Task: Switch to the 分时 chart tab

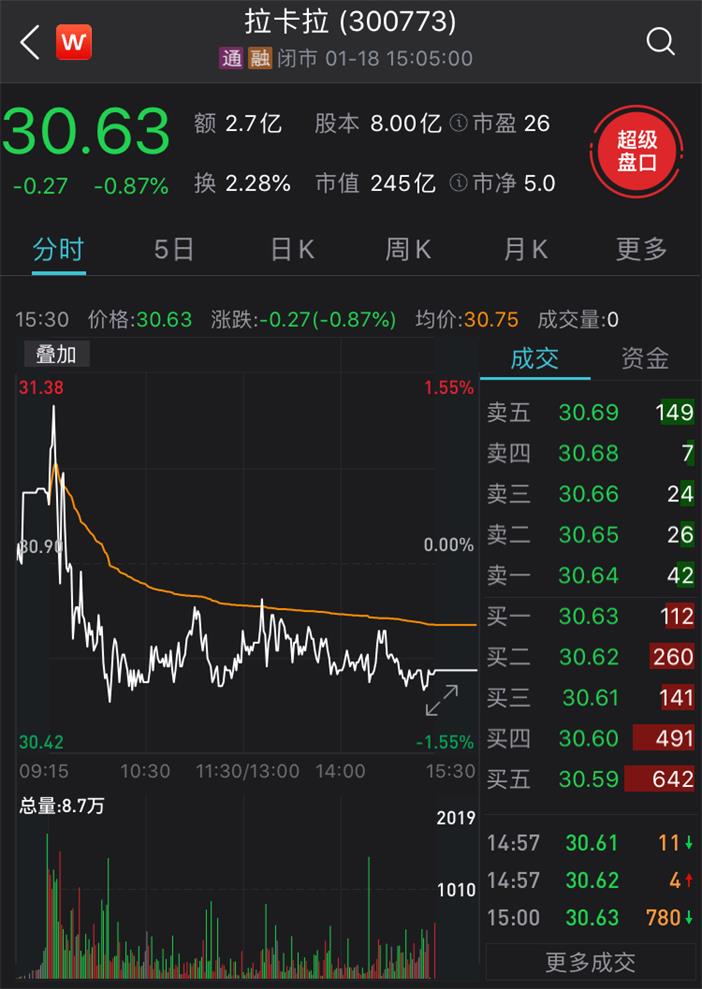Action: click(58, 249)
